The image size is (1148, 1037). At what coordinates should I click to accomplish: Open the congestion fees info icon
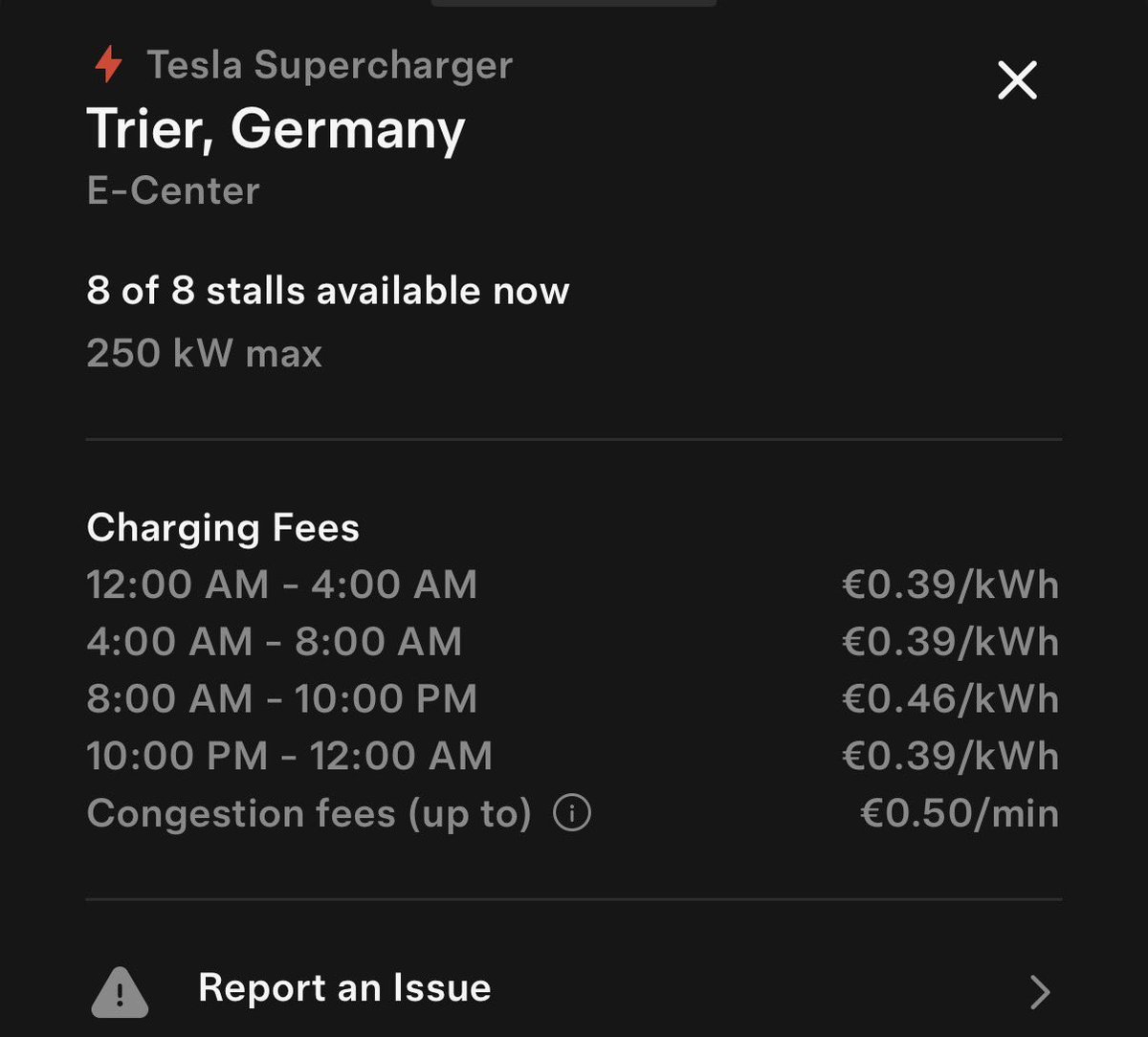(x=572, y=814)
